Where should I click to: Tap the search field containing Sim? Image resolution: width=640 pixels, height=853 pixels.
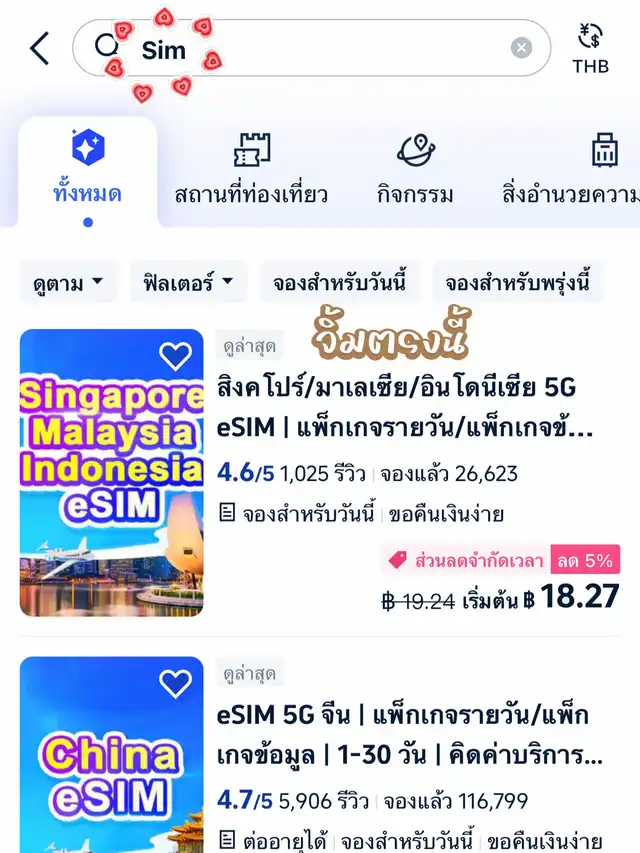(310, 48)
